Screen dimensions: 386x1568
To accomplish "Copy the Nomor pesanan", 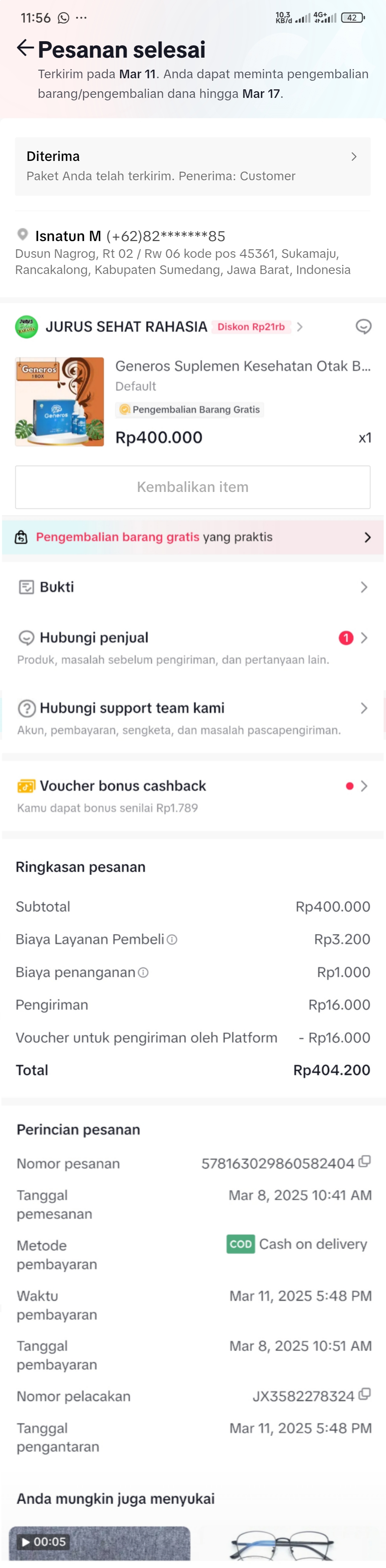I will click(365, 1161).
